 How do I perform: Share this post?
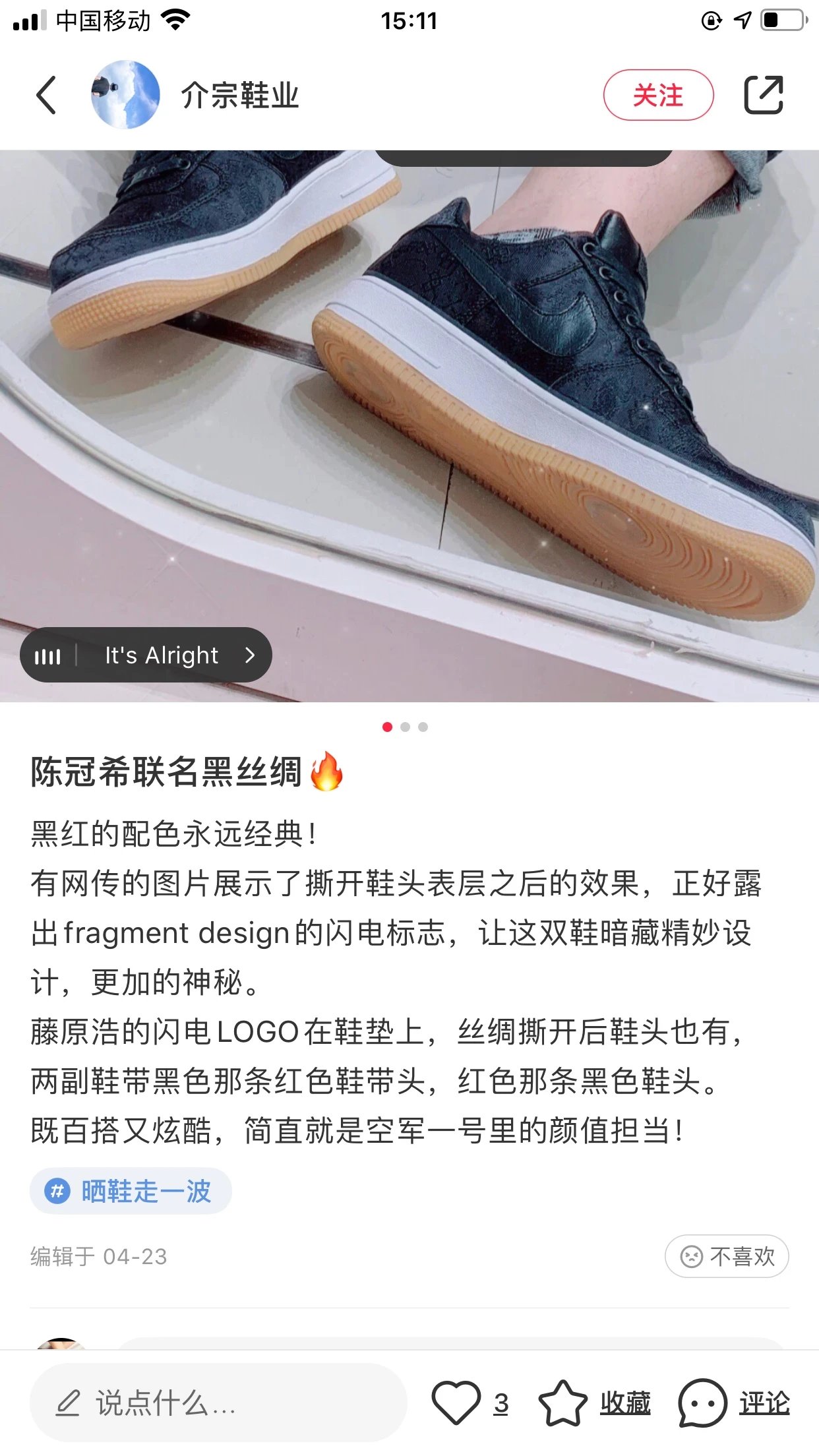point(763,95)
